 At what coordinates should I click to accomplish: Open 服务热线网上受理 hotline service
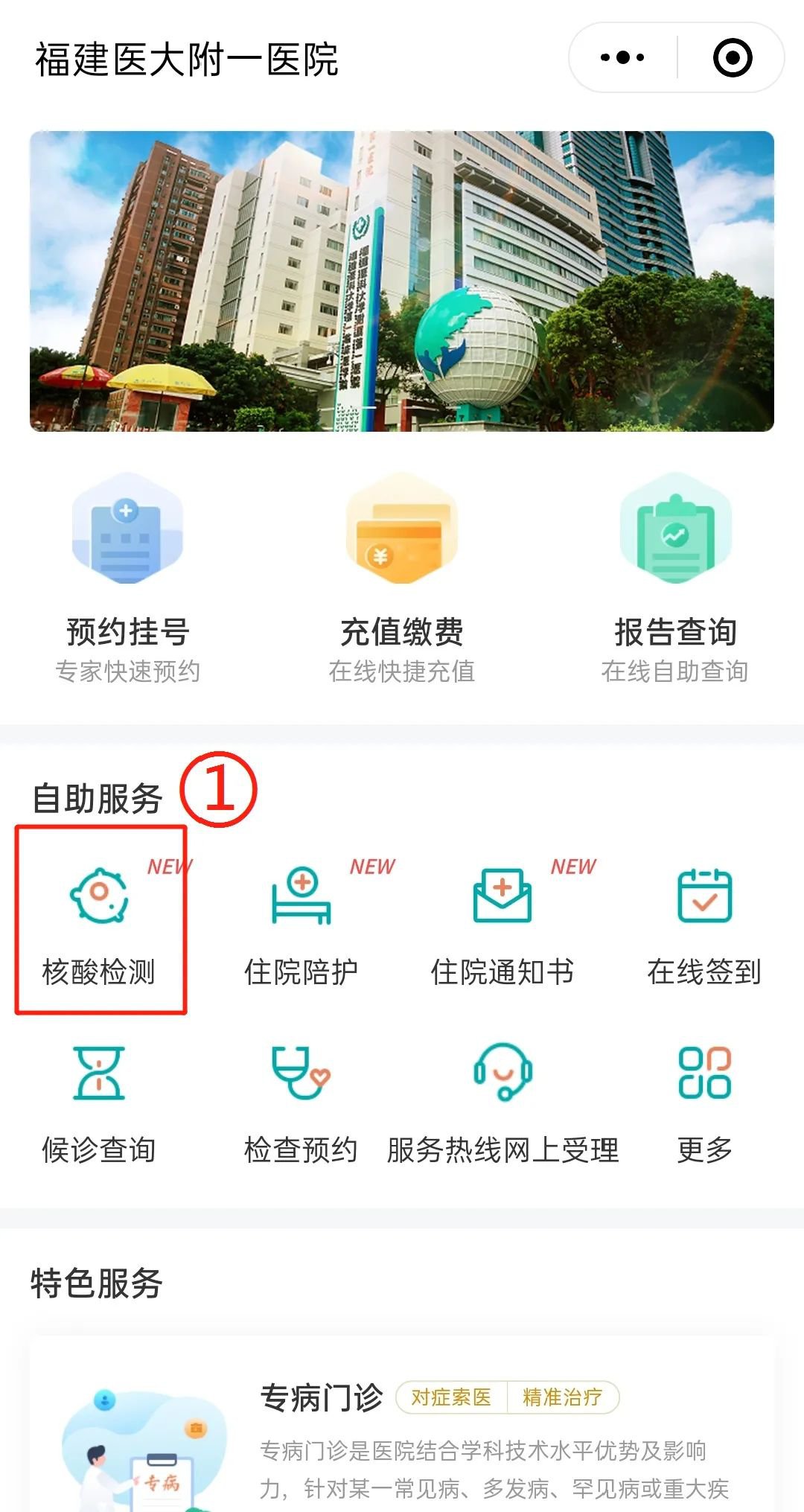[502, 1103]
